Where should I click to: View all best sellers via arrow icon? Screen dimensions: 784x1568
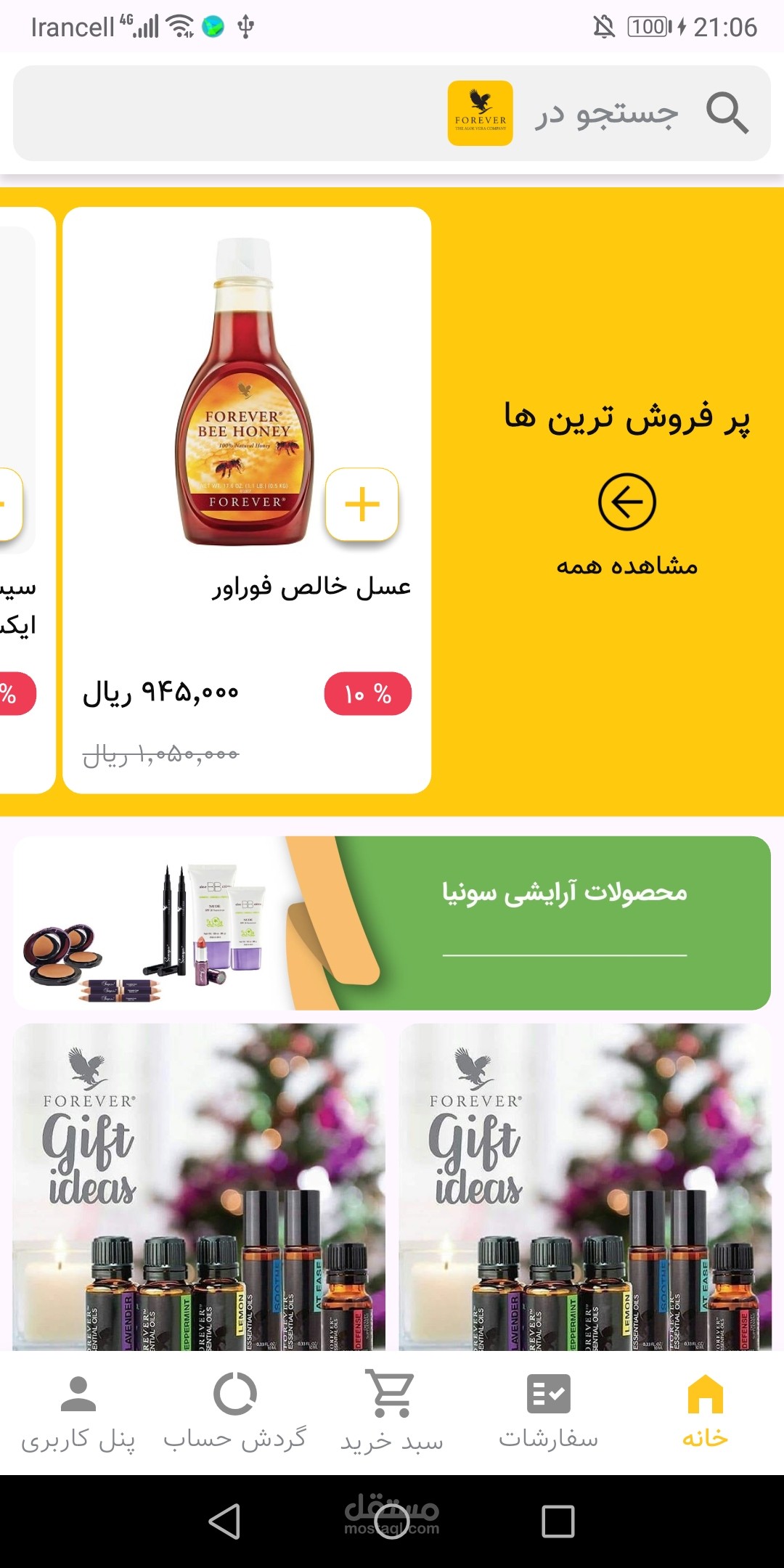[x=627, y=502]
